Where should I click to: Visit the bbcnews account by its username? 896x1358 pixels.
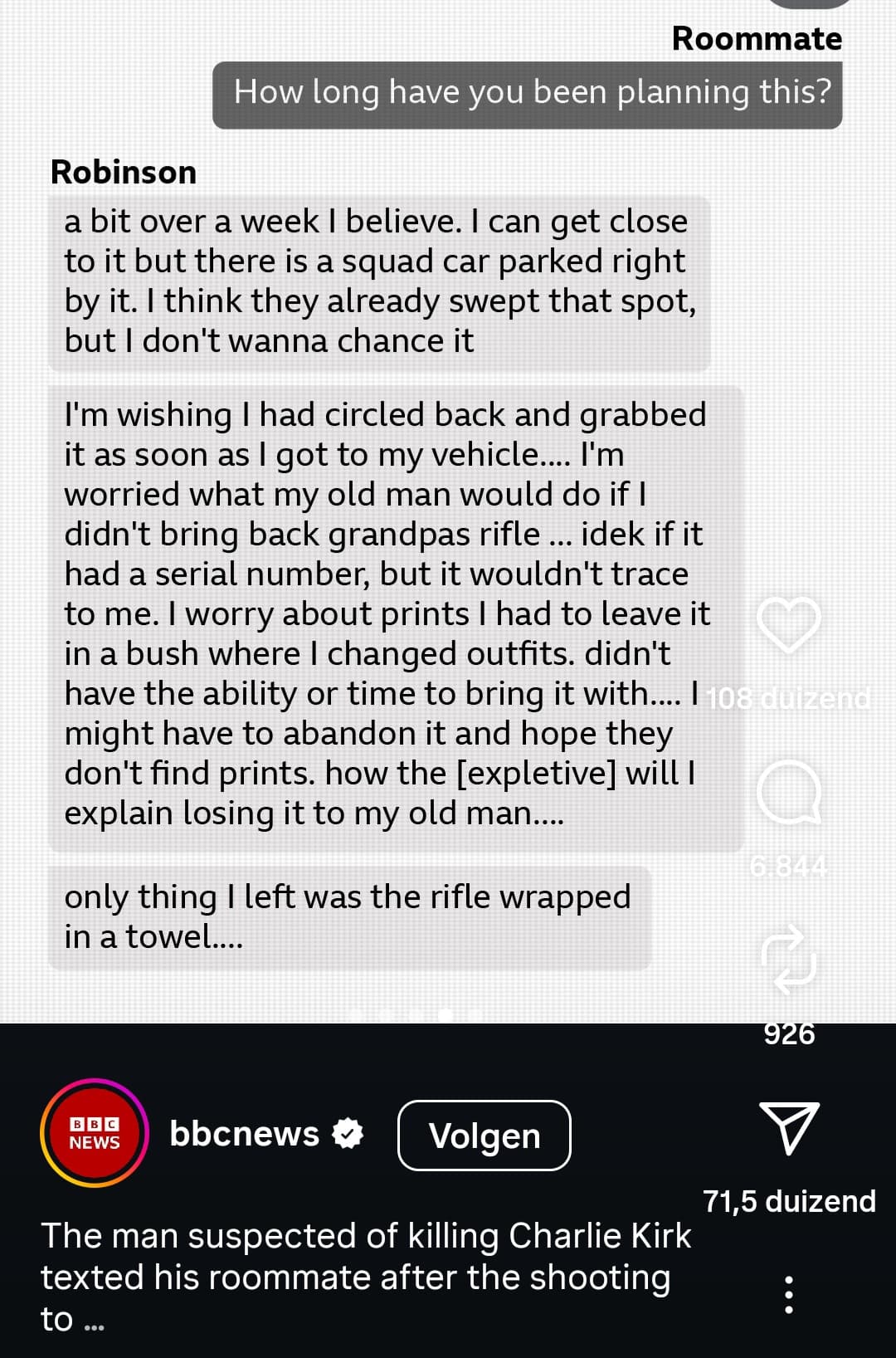[244, 1134]
